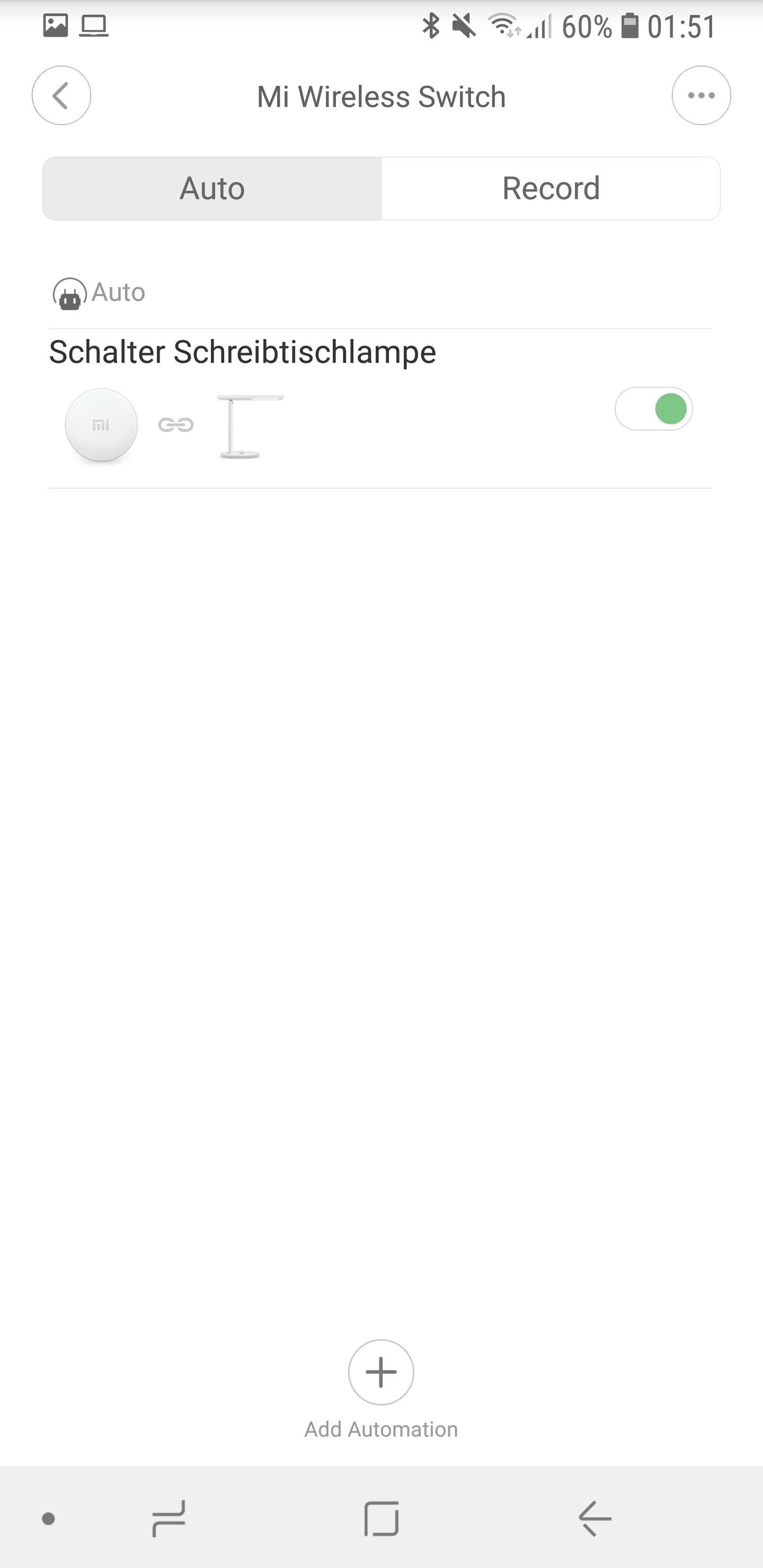Viewport: 763px width, 1568px height.
Task: Open the Schalter Schreibtischlampe automation
Action: click(242, 352)
